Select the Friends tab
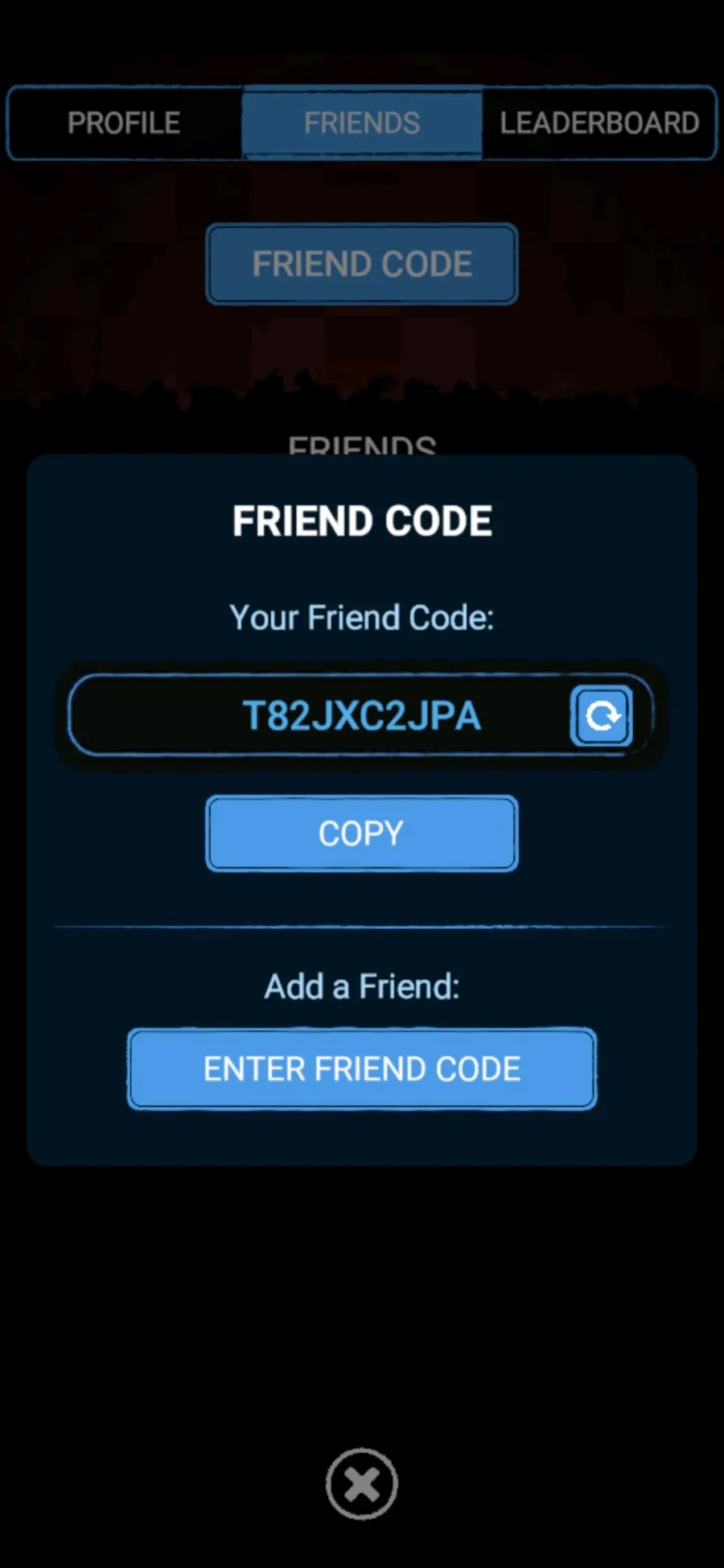The image size is (724, 1568). [361, 123]
